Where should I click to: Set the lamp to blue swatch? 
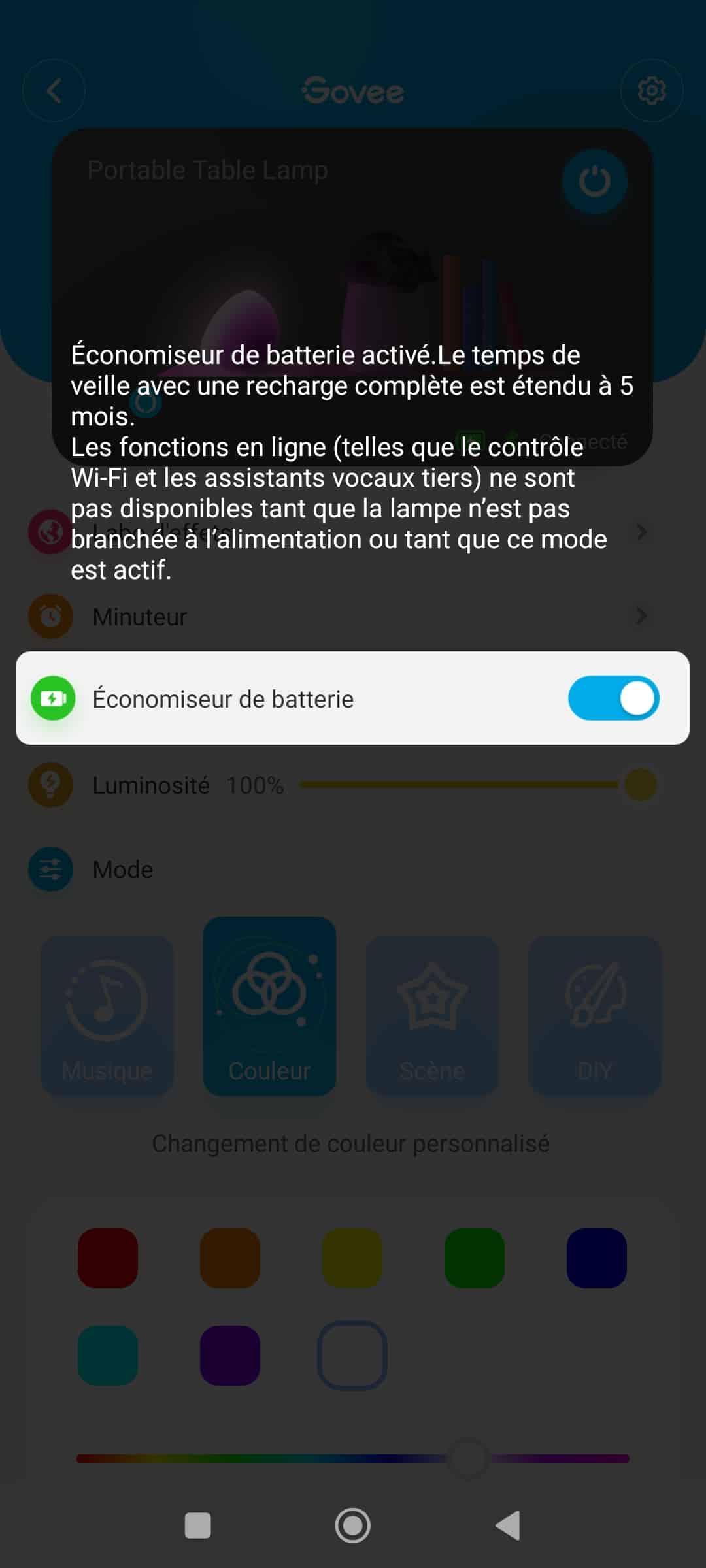[x=597, y=1258]
